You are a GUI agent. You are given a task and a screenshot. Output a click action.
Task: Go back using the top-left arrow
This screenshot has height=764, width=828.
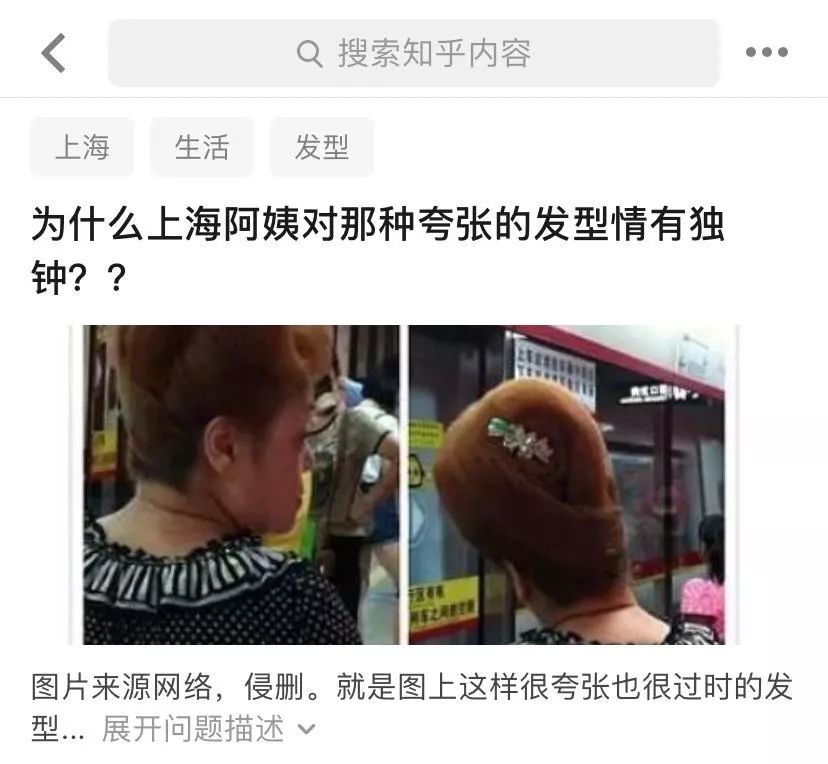pos(53,53)
